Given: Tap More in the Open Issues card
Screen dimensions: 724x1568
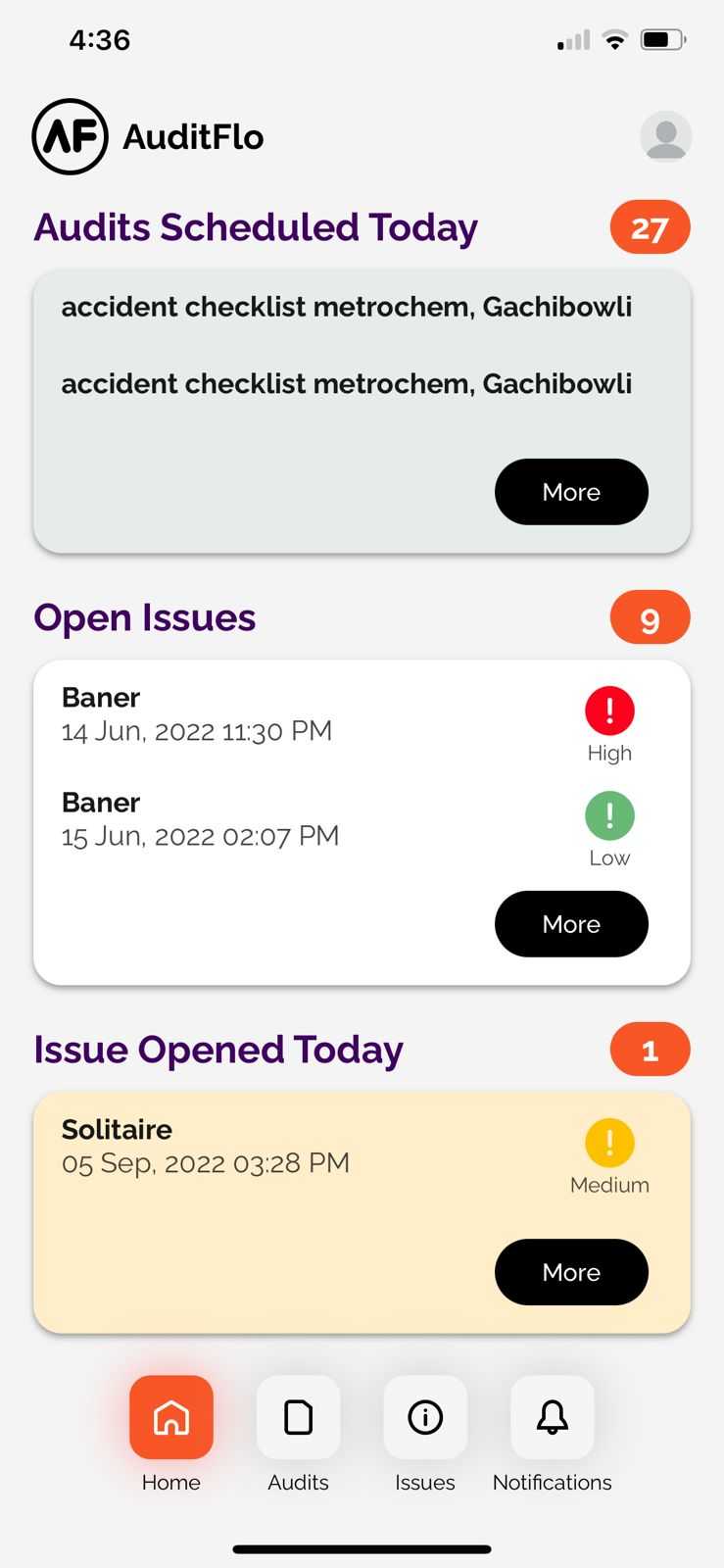Looking at the screenshot, I should (571, 923).
